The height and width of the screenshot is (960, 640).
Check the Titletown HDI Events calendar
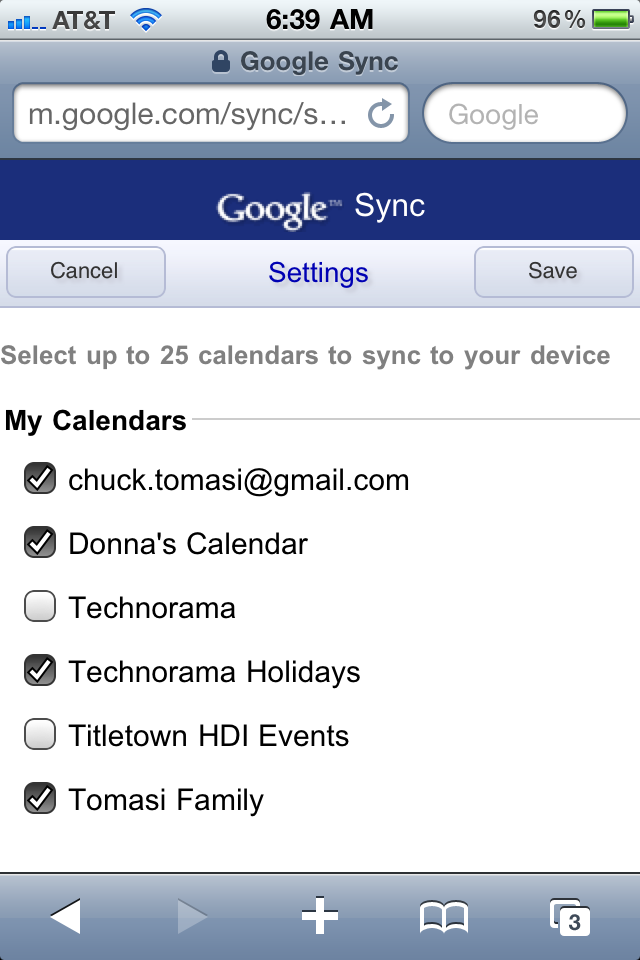coord(40,736)
